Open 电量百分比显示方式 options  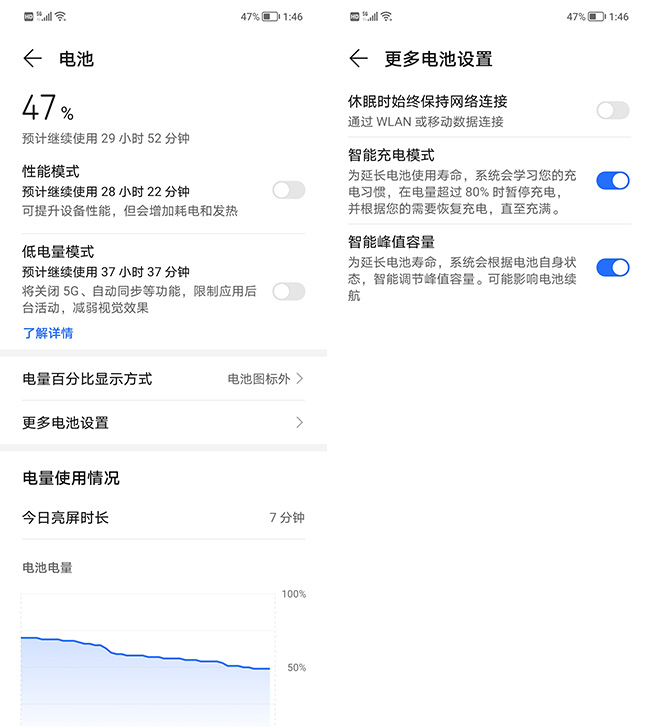pyautogui.click(x=163, y=379)
